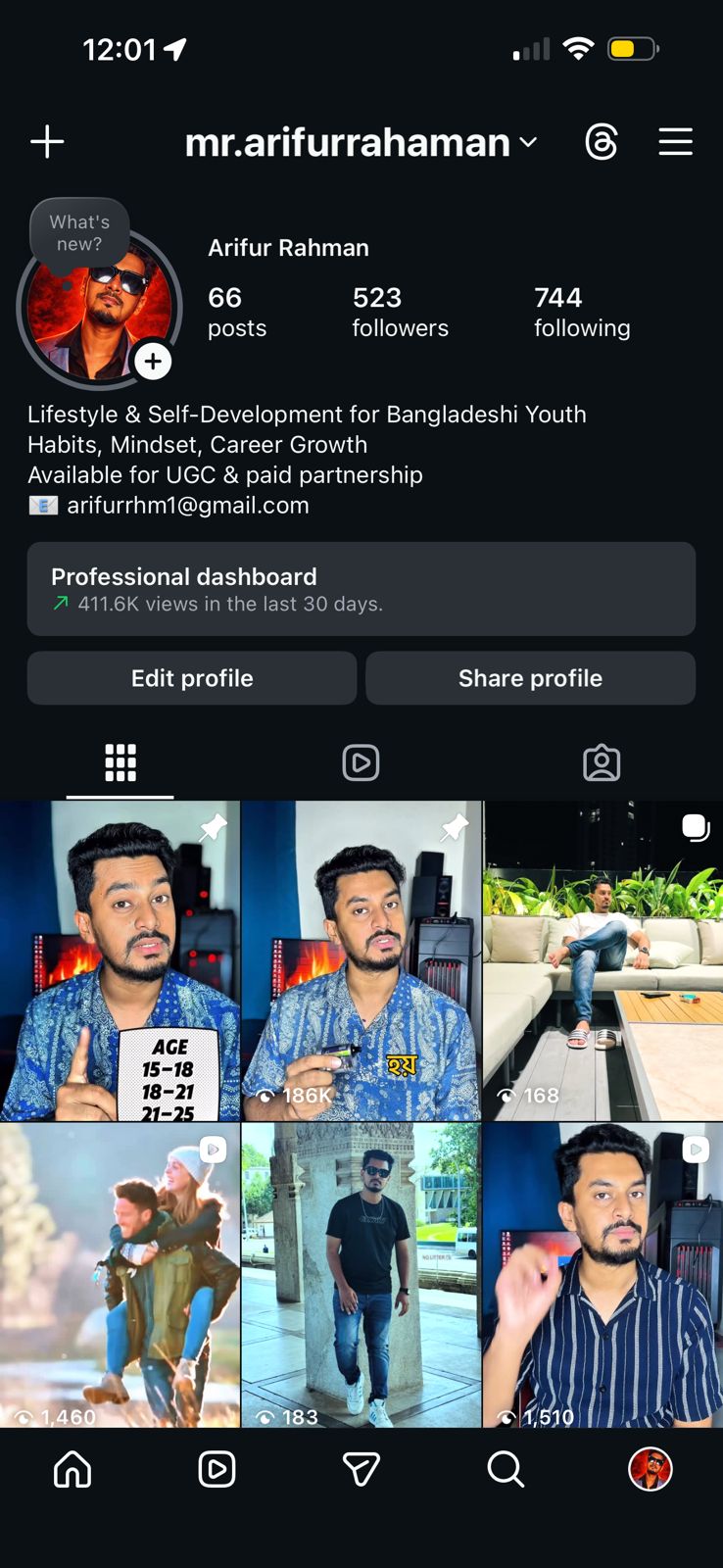Tap the Edit profile button
Viewport: 723px width, 1568px height.
(x=192, y=677)
